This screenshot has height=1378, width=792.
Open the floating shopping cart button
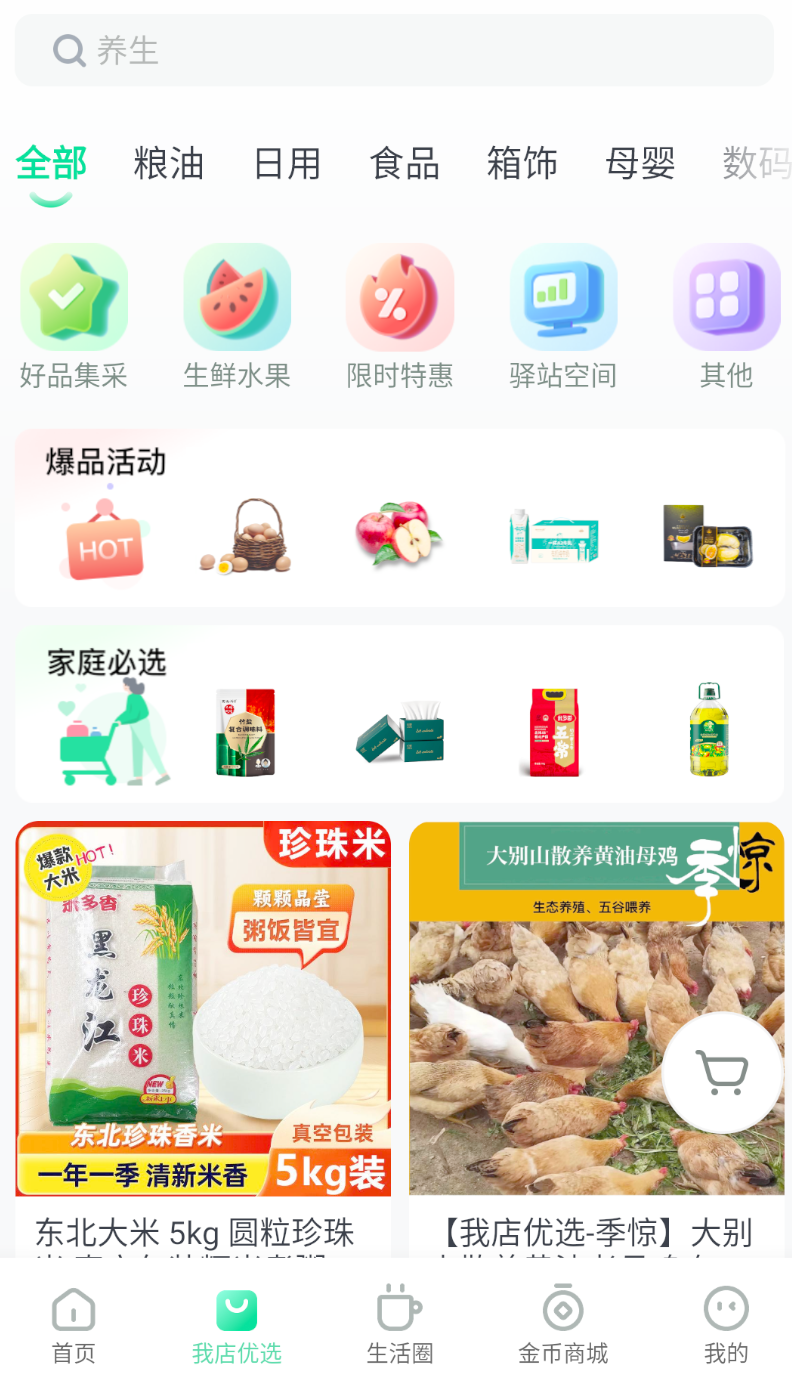pos(722,1073)
